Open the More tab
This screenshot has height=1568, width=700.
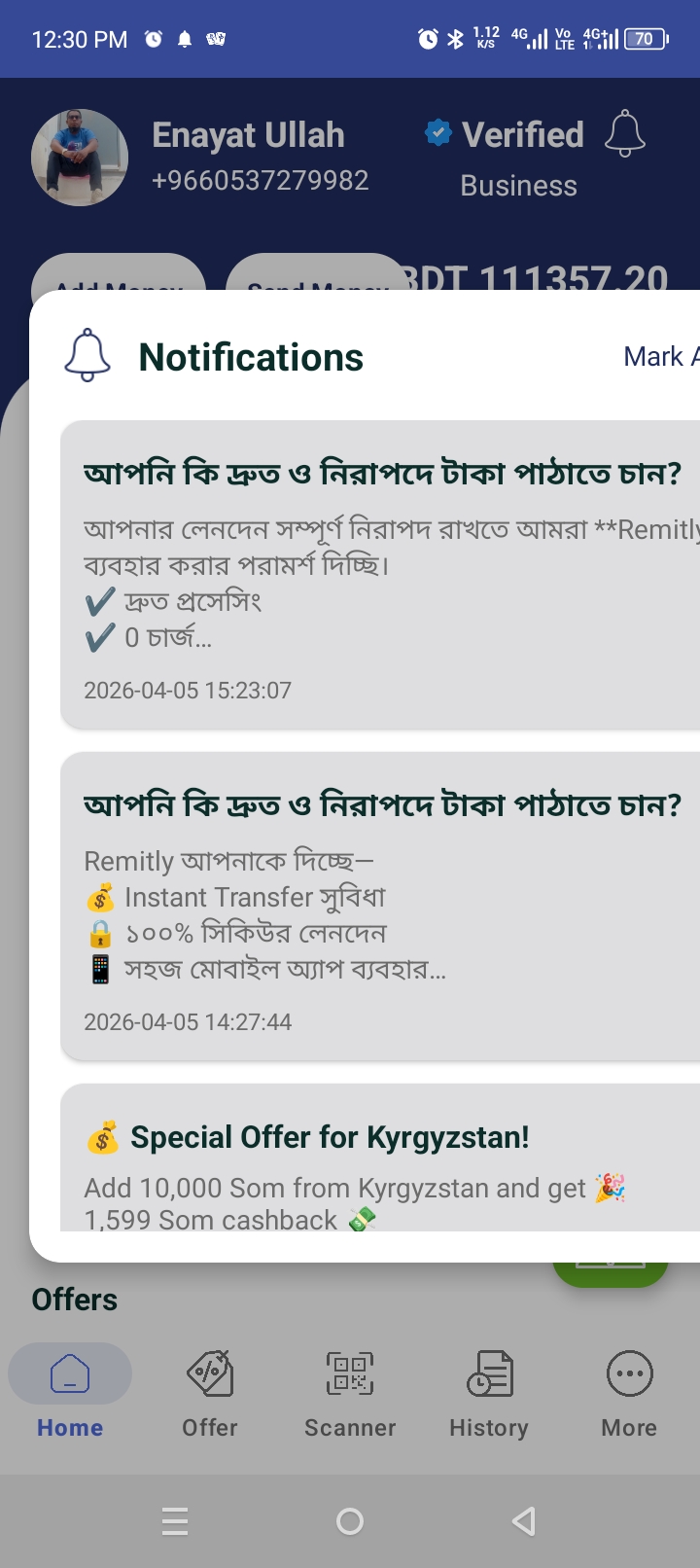pos(629,1391)
